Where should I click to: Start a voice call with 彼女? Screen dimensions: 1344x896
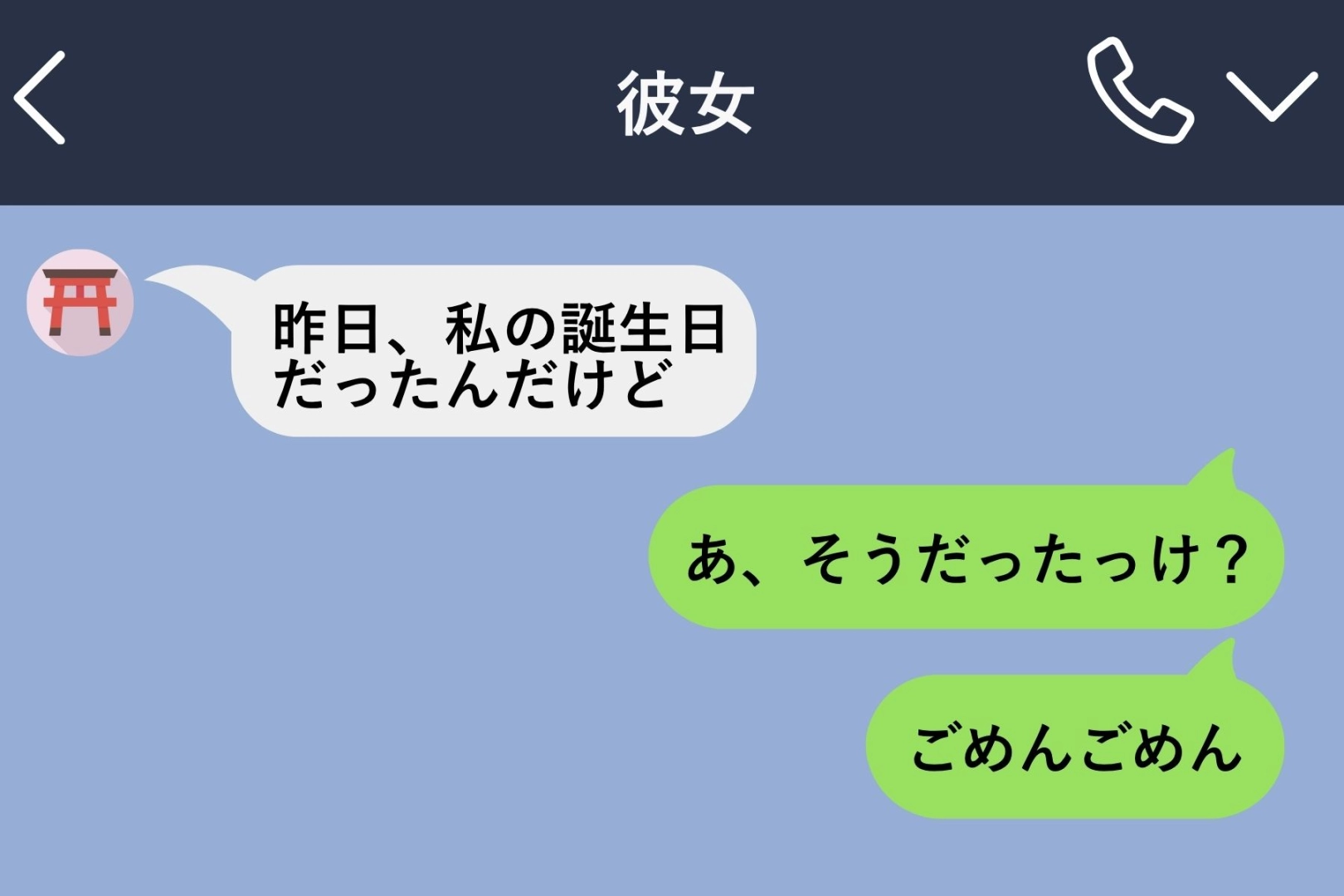[1138, 91]
